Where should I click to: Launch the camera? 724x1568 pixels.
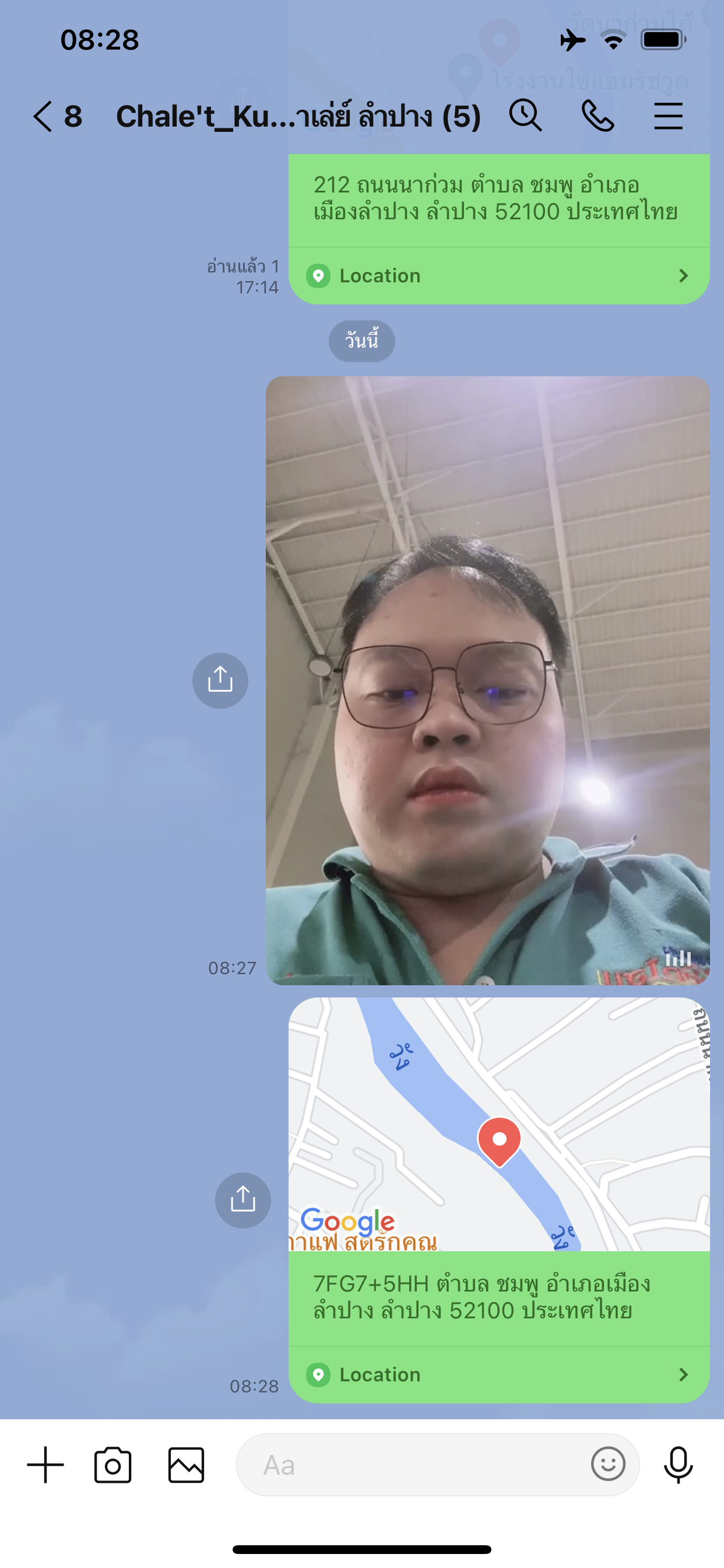(113, 1465)
